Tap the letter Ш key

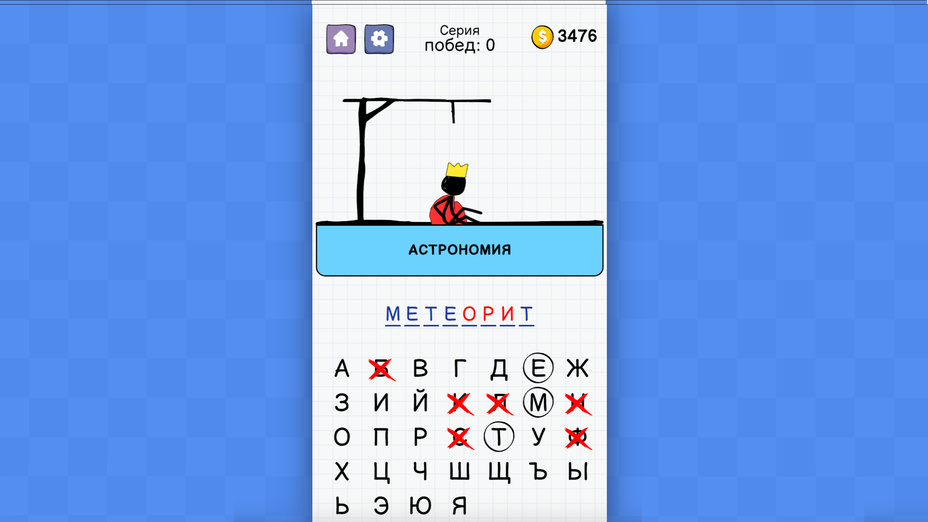tap(460, 471)
